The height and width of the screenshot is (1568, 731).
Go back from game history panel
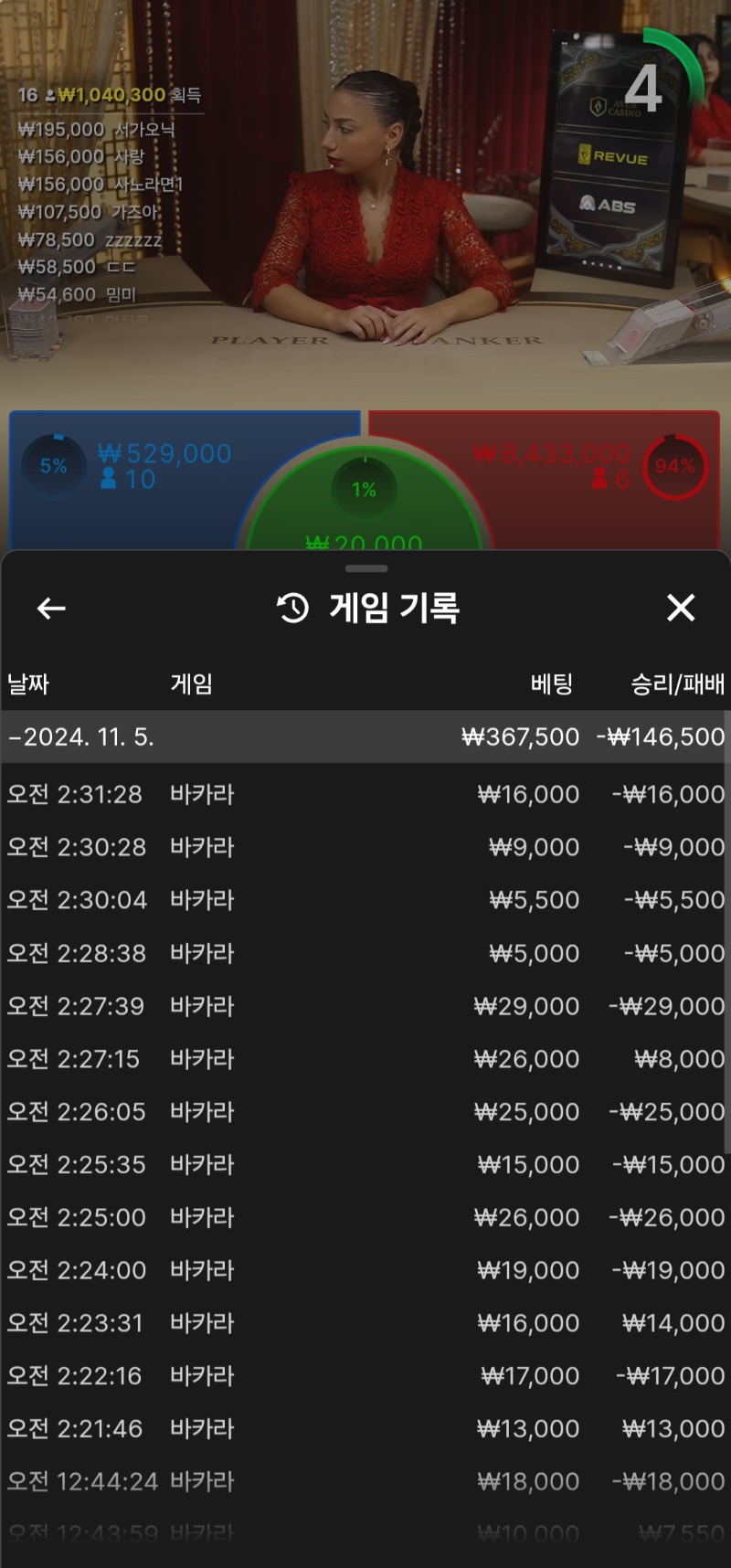51,609
